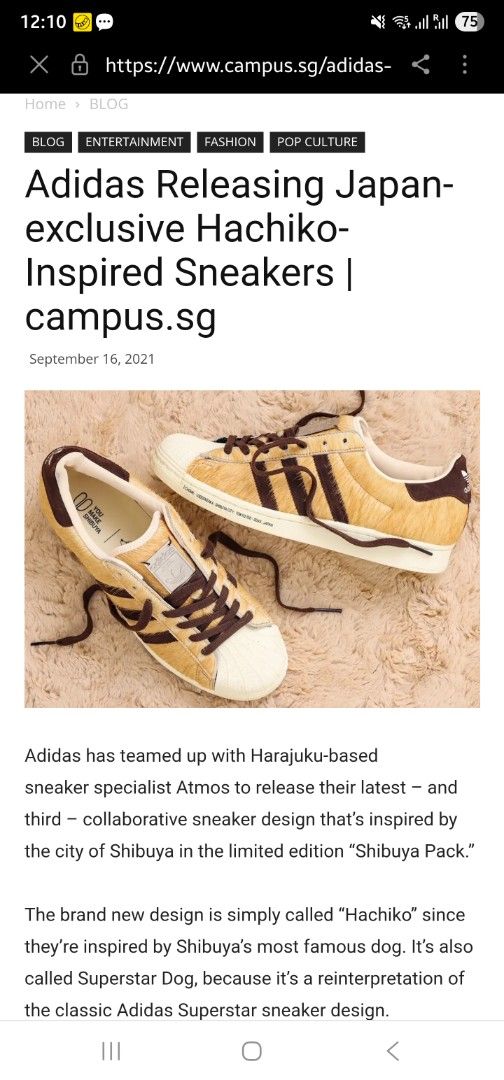Share this article link

click(421, 65)
